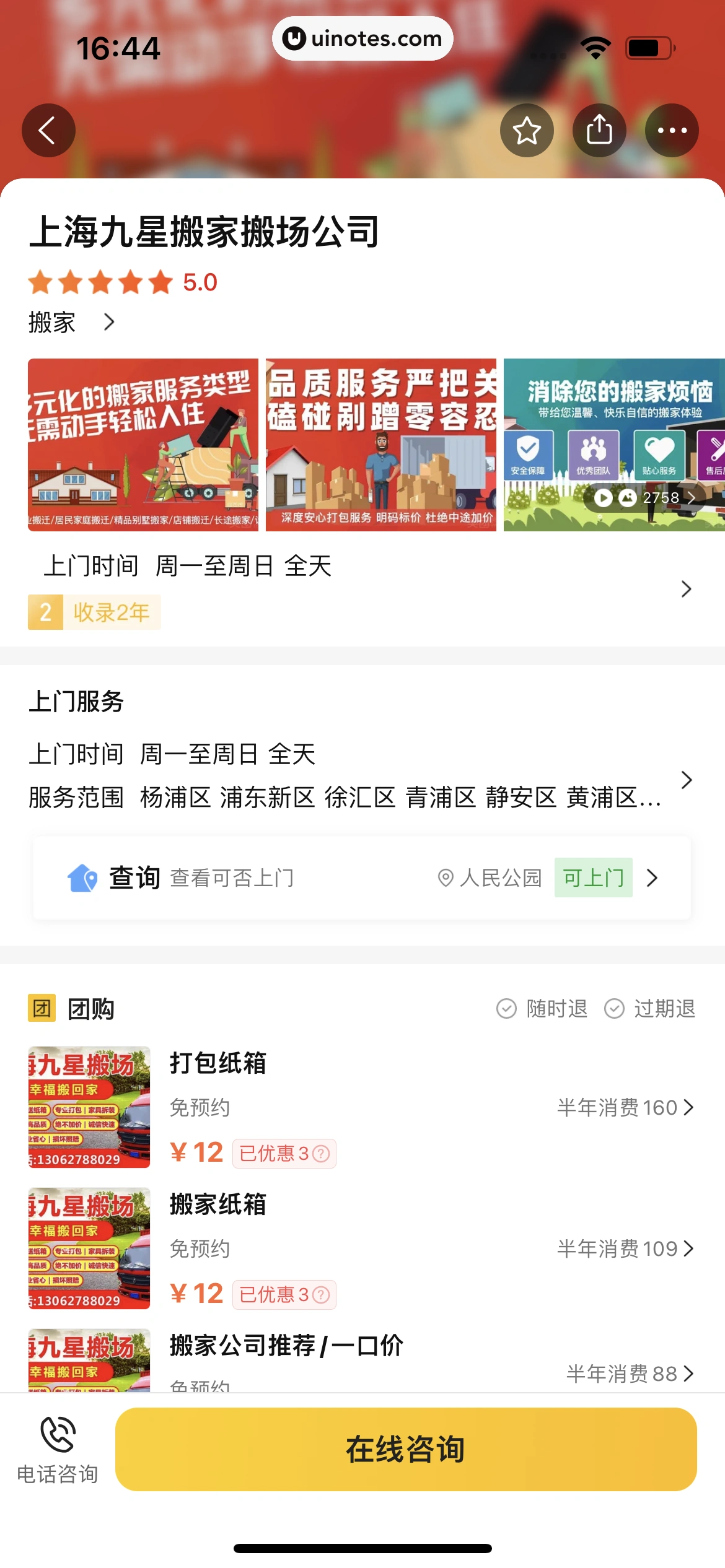Open the 搬家 category label
Image resolution: width=725 pixels, height=1568 pixels.
click(51, 322)
